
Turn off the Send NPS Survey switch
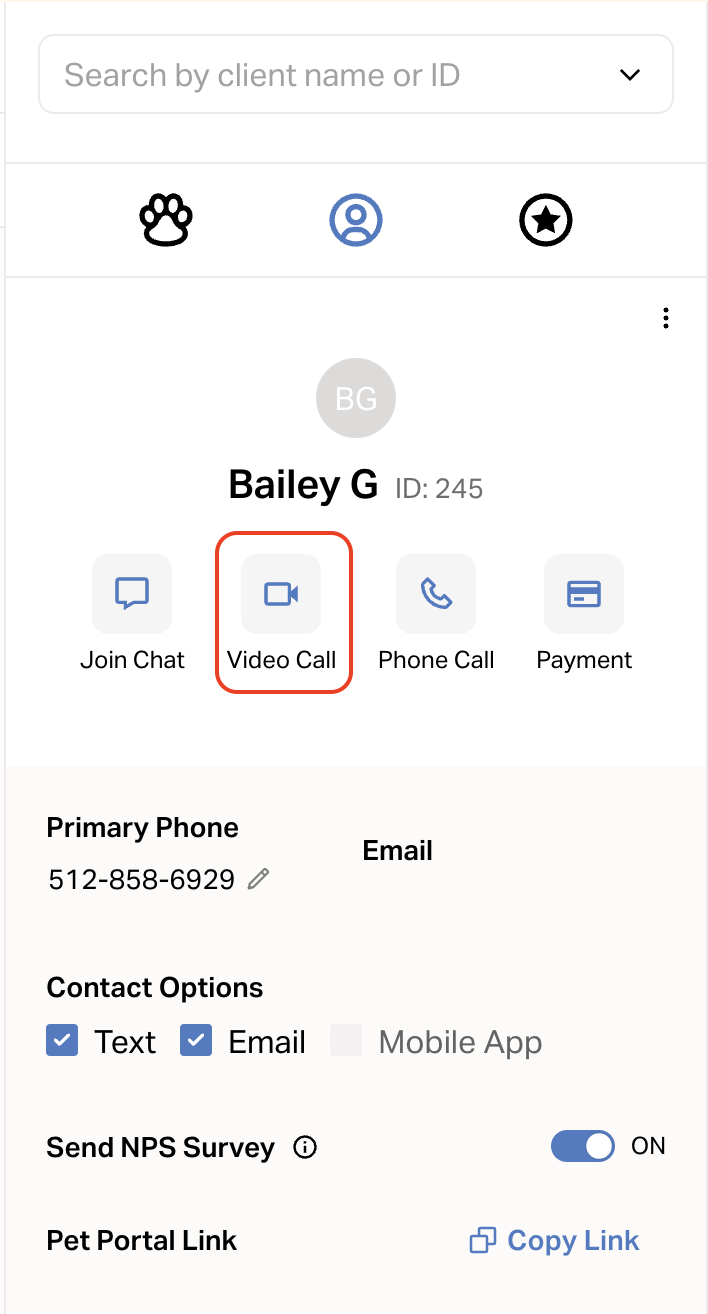[583, 1146]
